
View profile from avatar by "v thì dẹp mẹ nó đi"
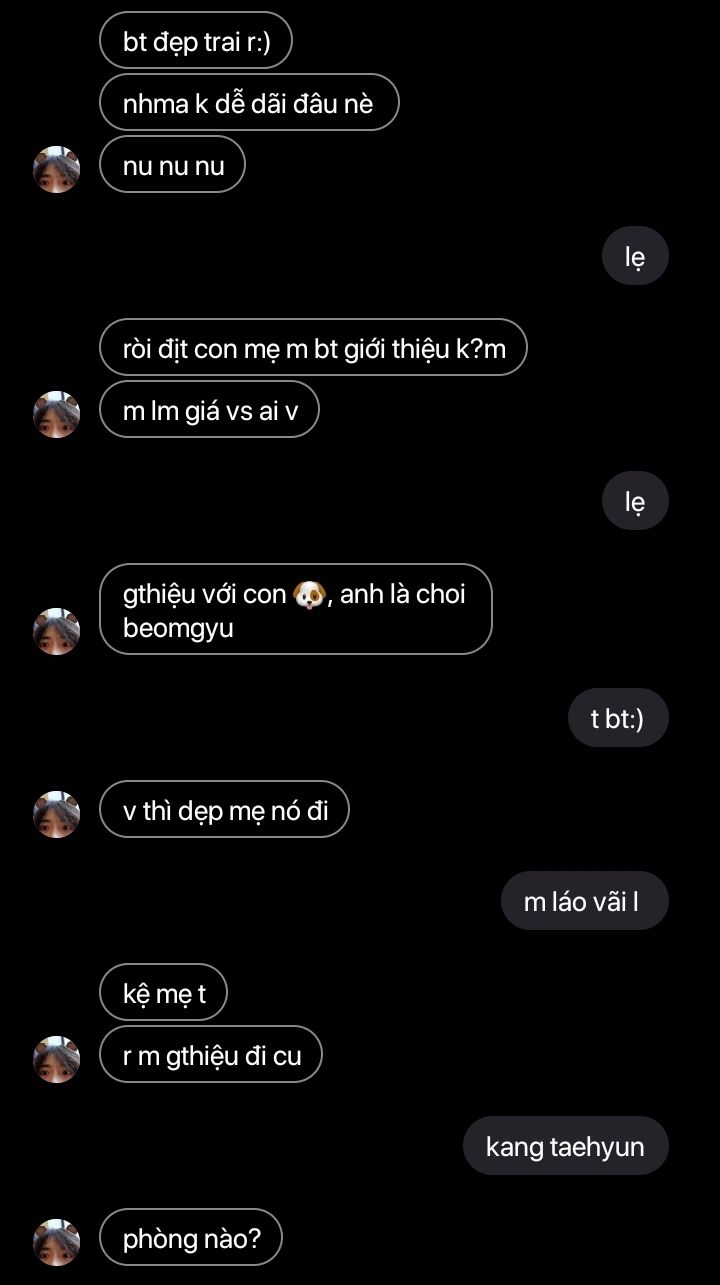57,814
